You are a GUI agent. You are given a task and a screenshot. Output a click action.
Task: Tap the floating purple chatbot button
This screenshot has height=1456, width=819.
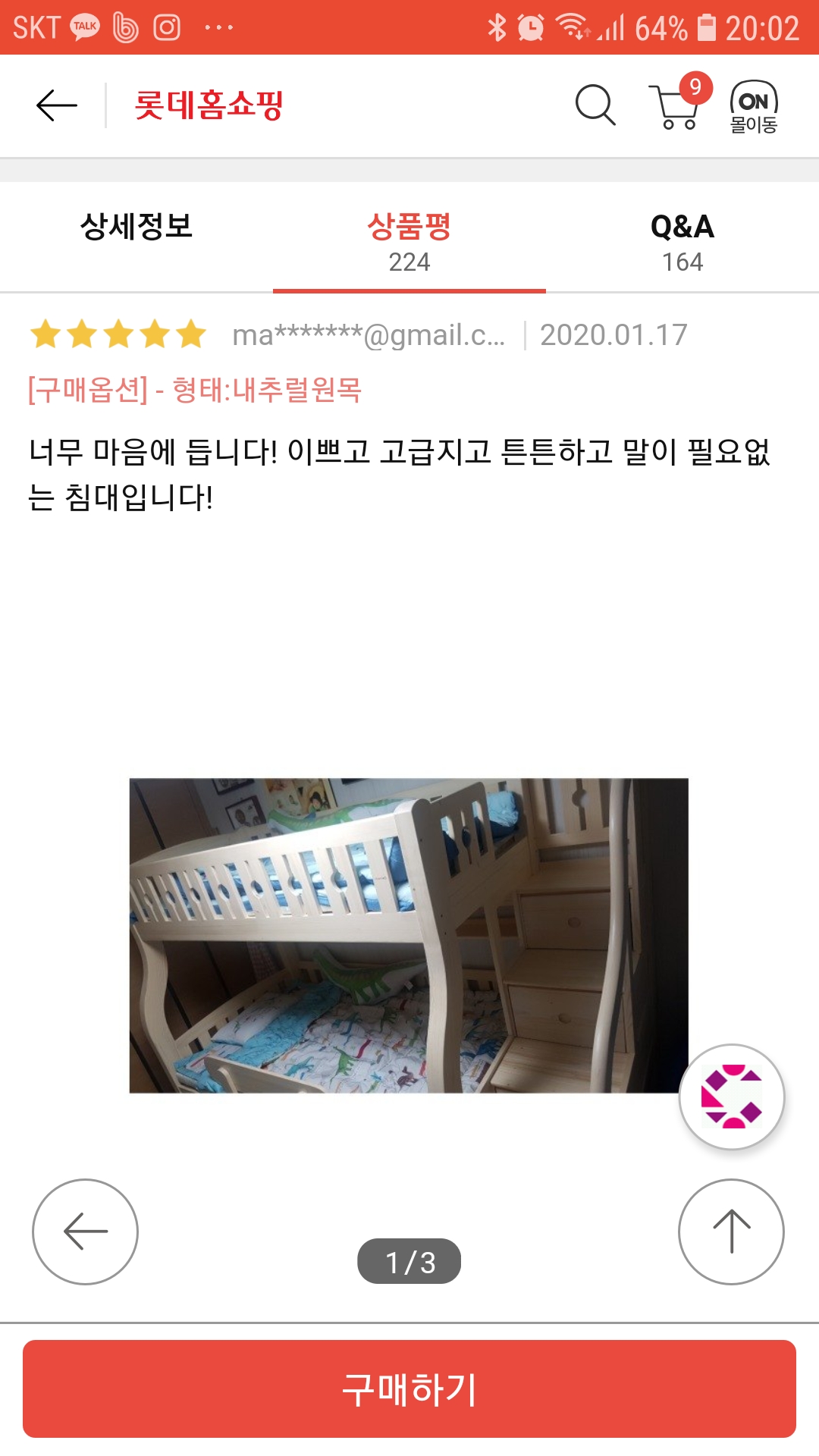(x=732, y=1097)
